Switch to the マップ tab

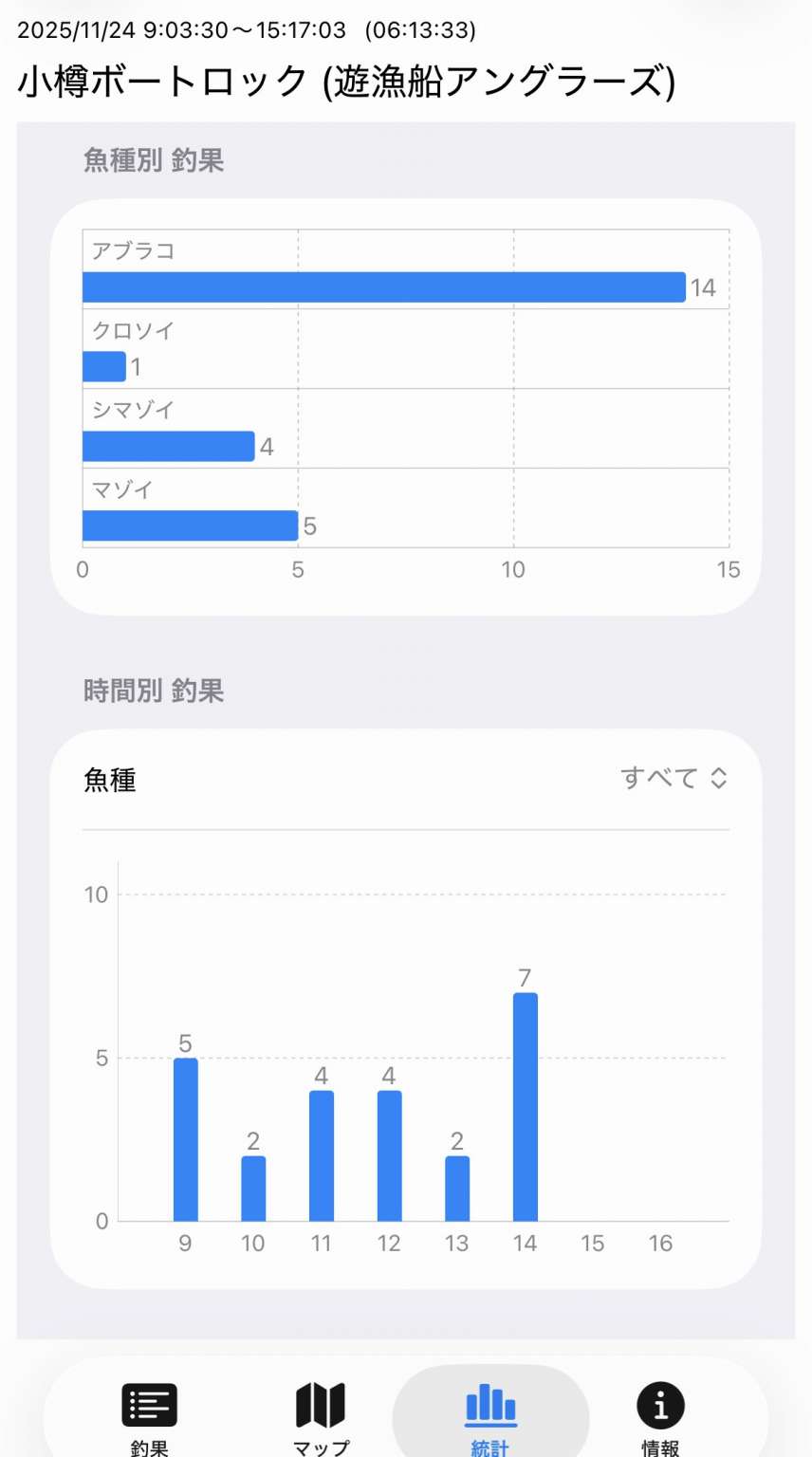pyautogui.click(x=321, y=1415)
